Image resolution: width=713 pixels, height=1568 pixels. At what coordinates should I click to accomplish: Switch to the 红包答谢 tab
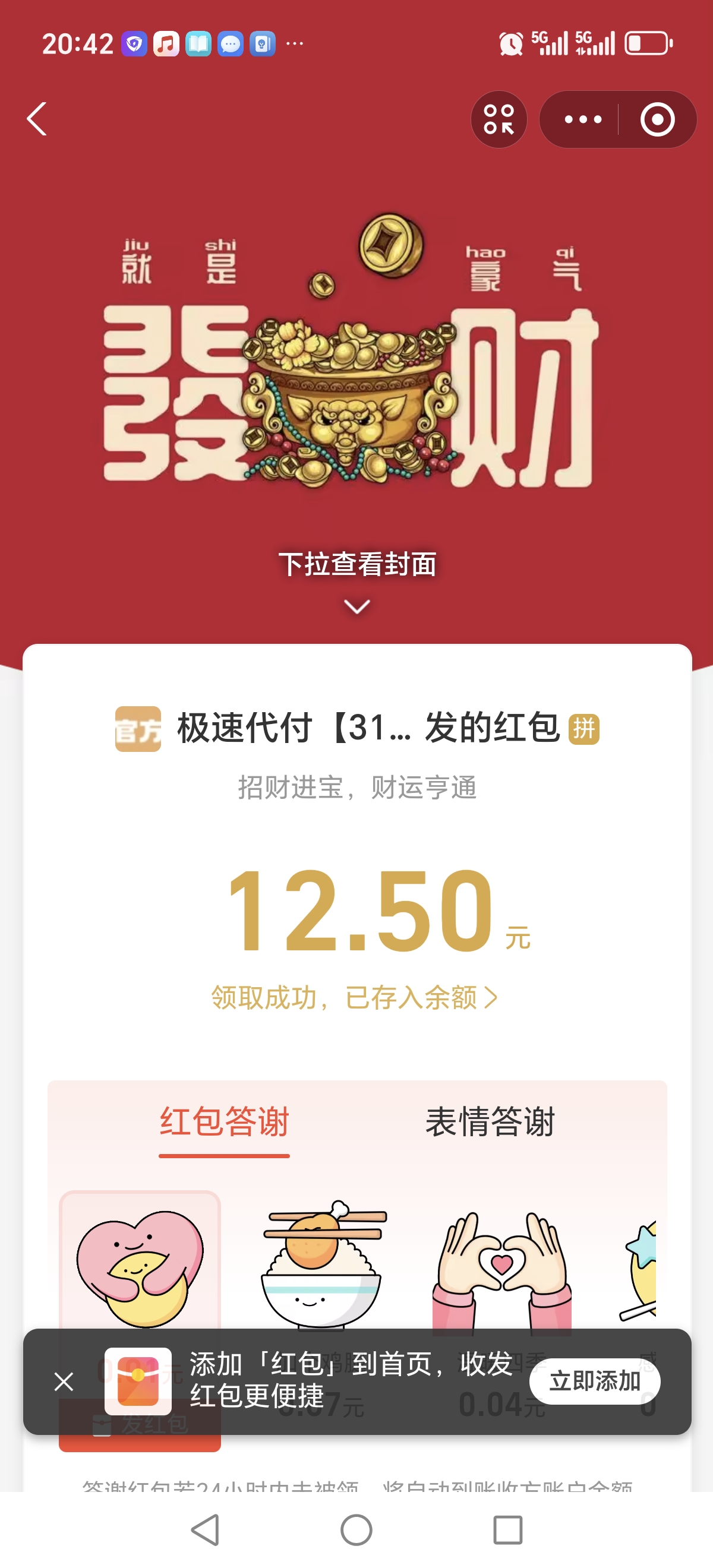tap(224, 1122)
